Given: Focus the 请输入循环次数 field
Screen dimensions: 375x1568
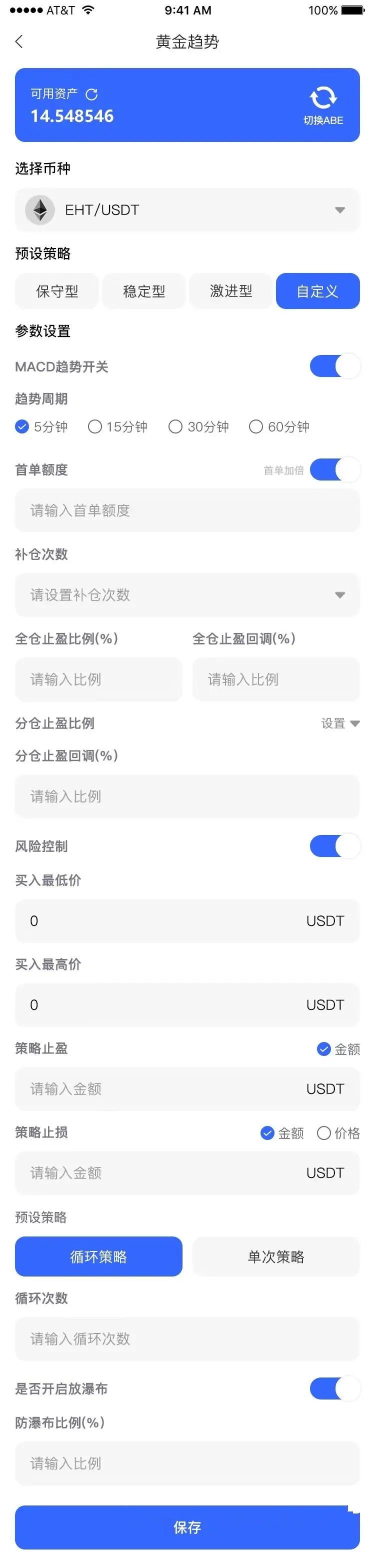Looking at the screenshot, I should point(187,1338).
